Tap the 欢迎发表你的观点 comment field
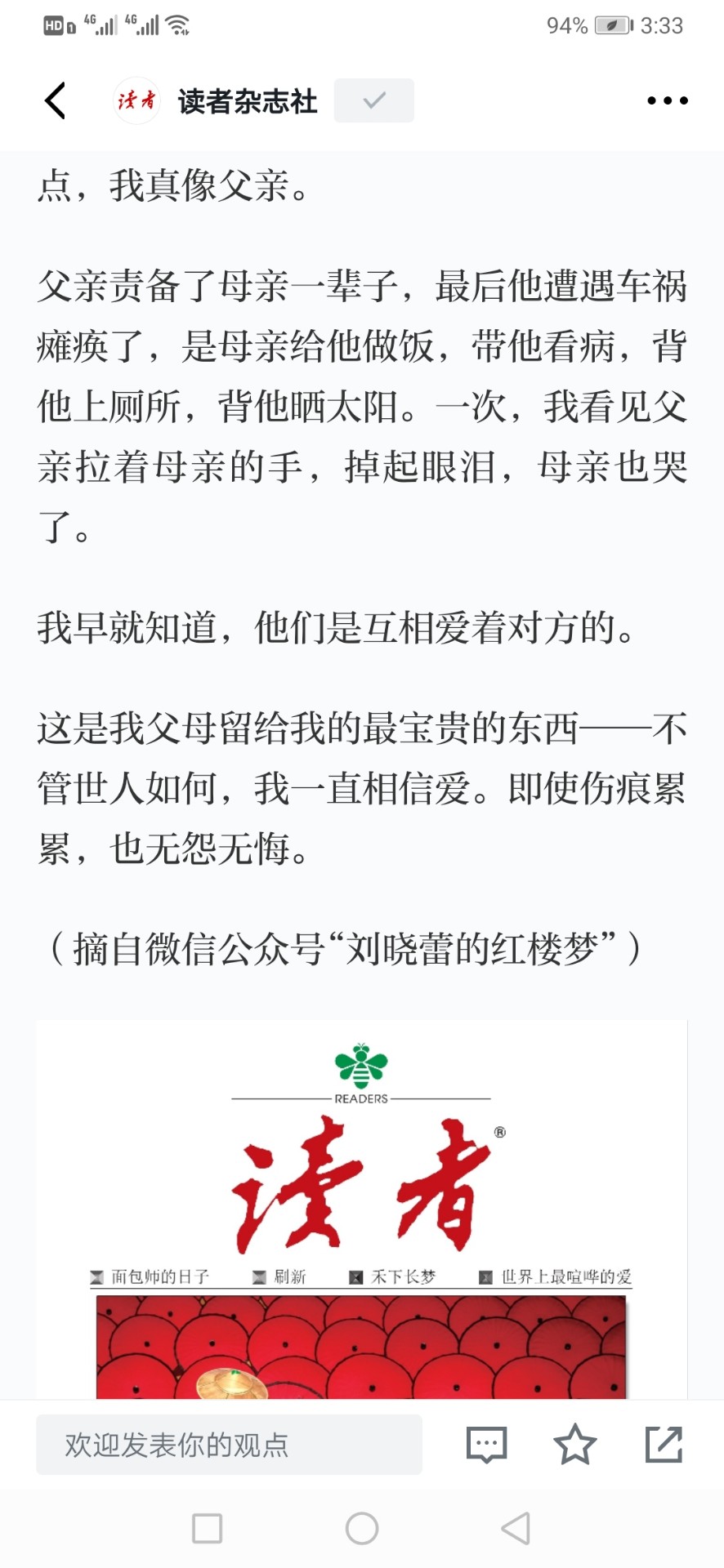This screenshot has width=724, height=1568. point(229,1445)
